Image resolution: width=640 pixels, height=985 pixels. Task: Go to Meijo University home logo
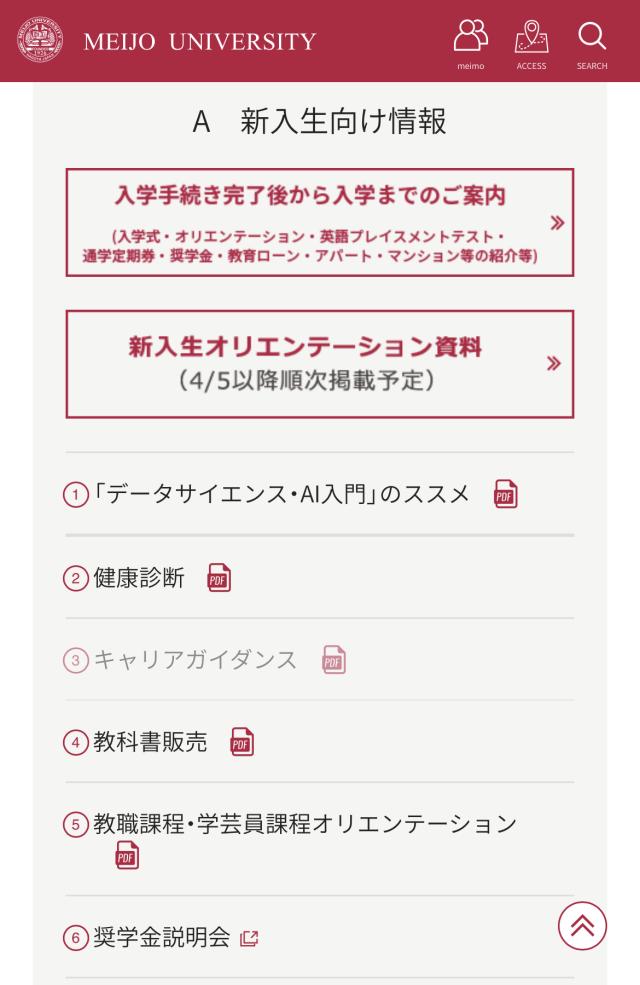click(167, 41)
